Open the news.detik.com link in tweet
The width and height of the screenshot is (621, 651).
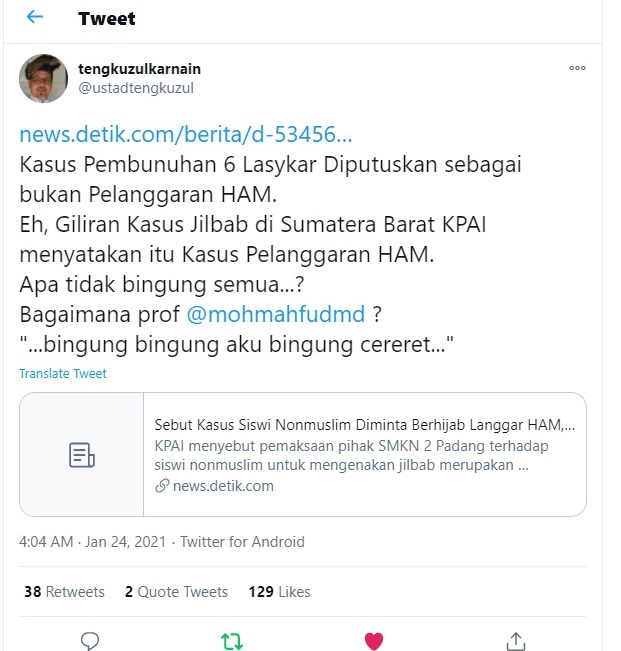(x=185, y=135)
